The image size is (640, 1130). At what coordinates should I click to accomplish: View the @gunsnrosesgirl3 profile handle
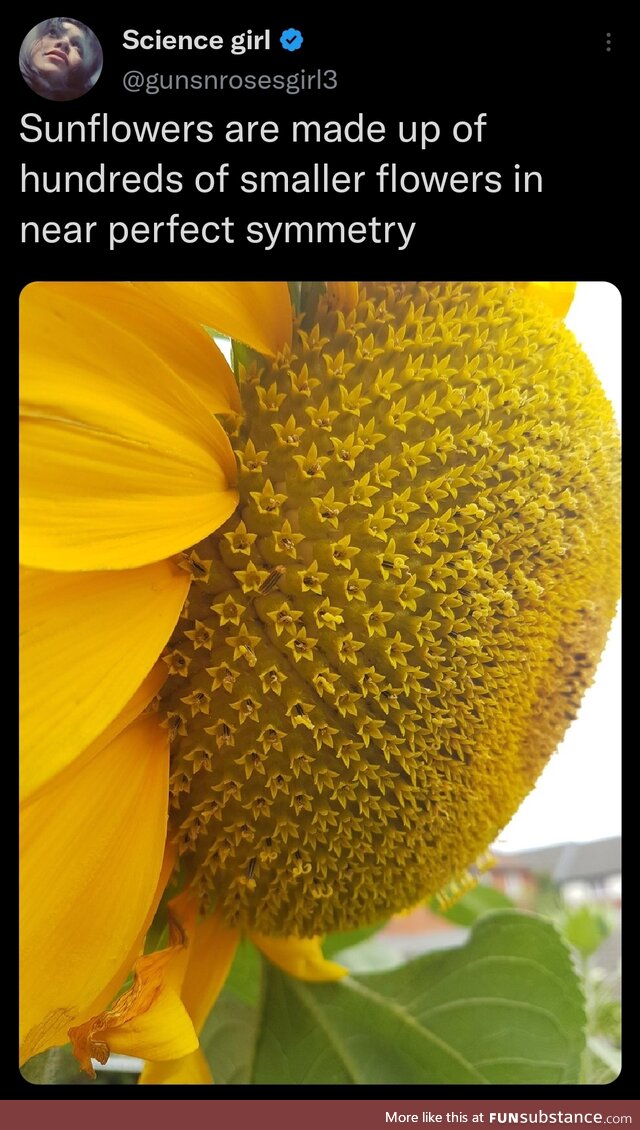point(229,80)
